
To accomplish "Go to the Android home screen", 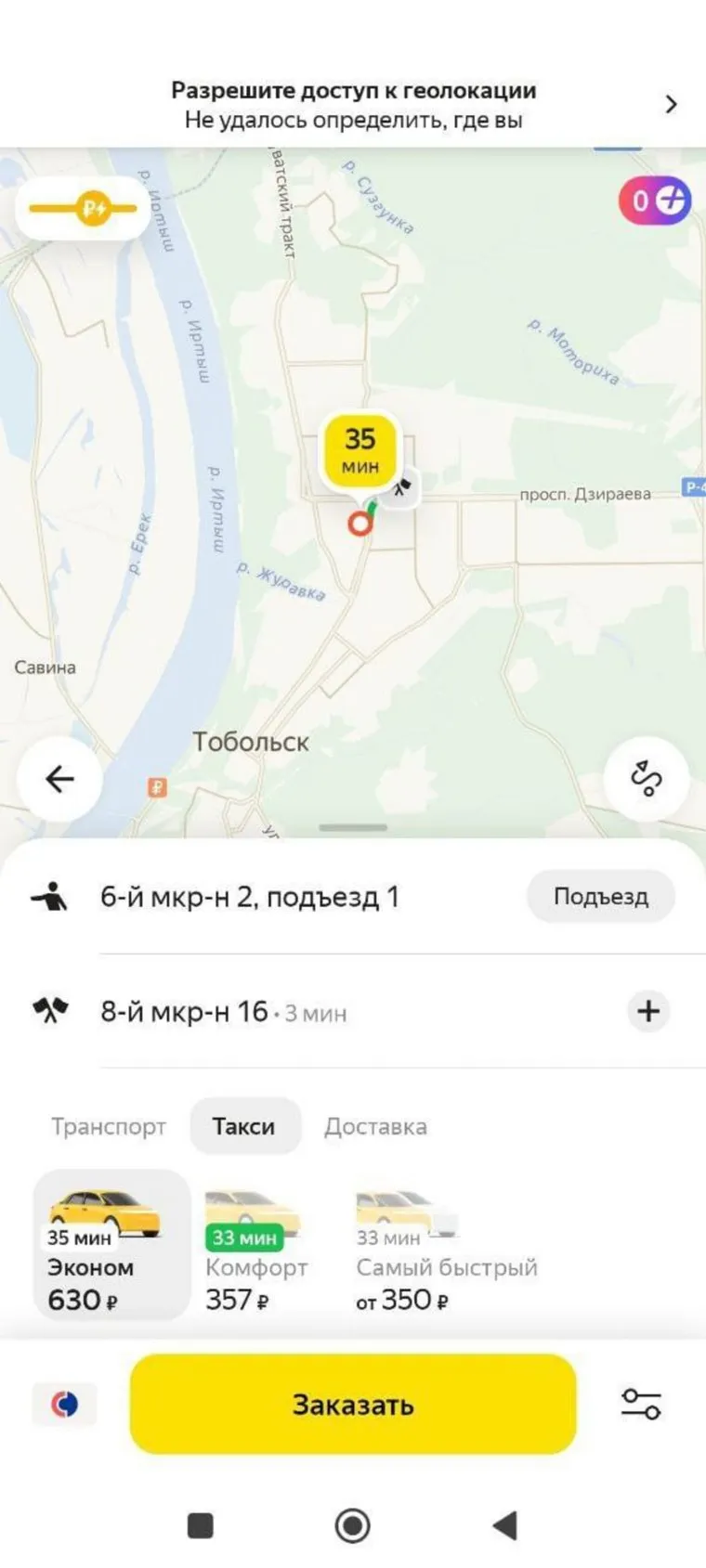I will coord(352,1525).
